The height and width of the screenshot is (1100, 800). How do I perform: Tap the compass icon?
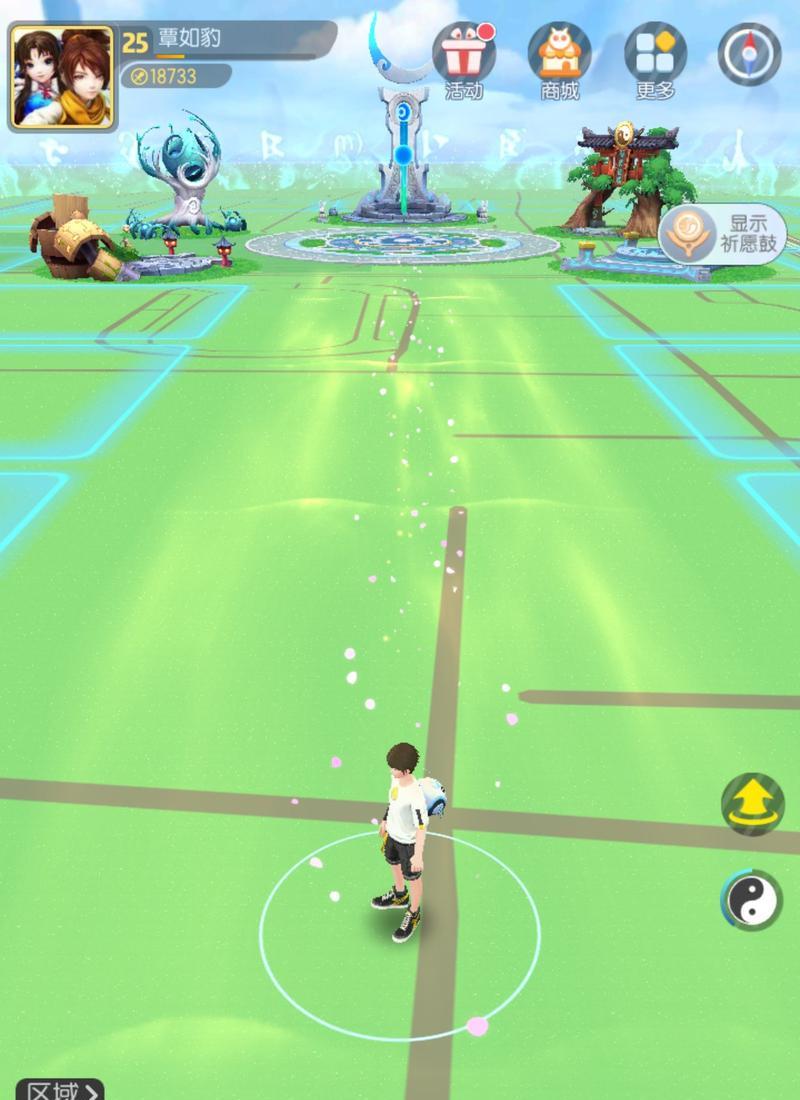(749, 53)
